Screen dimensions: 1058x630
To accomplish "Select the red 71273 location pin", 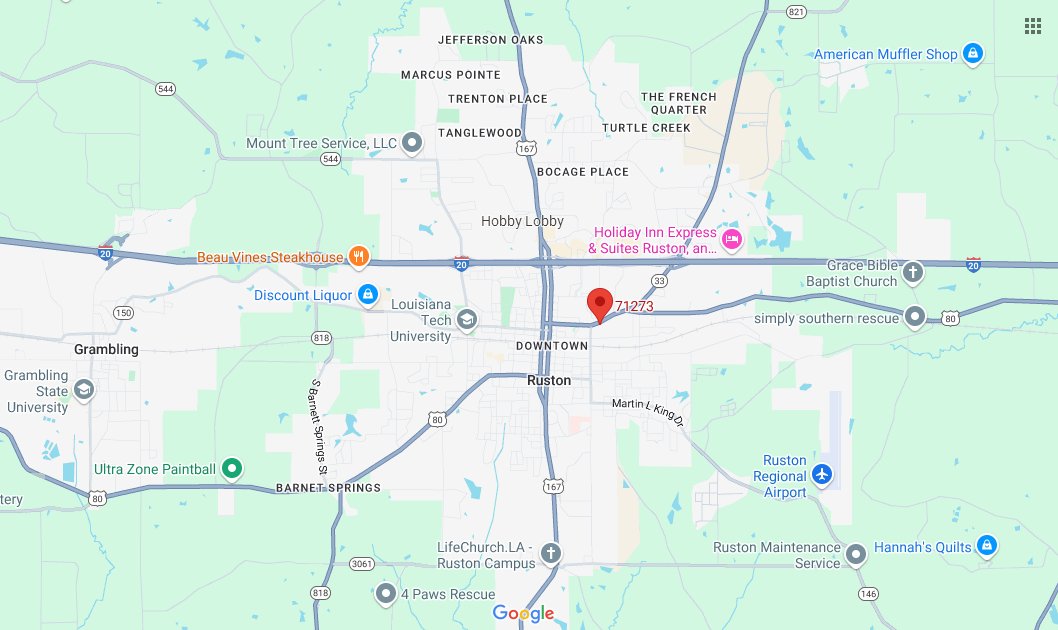I will click(599, 303).
